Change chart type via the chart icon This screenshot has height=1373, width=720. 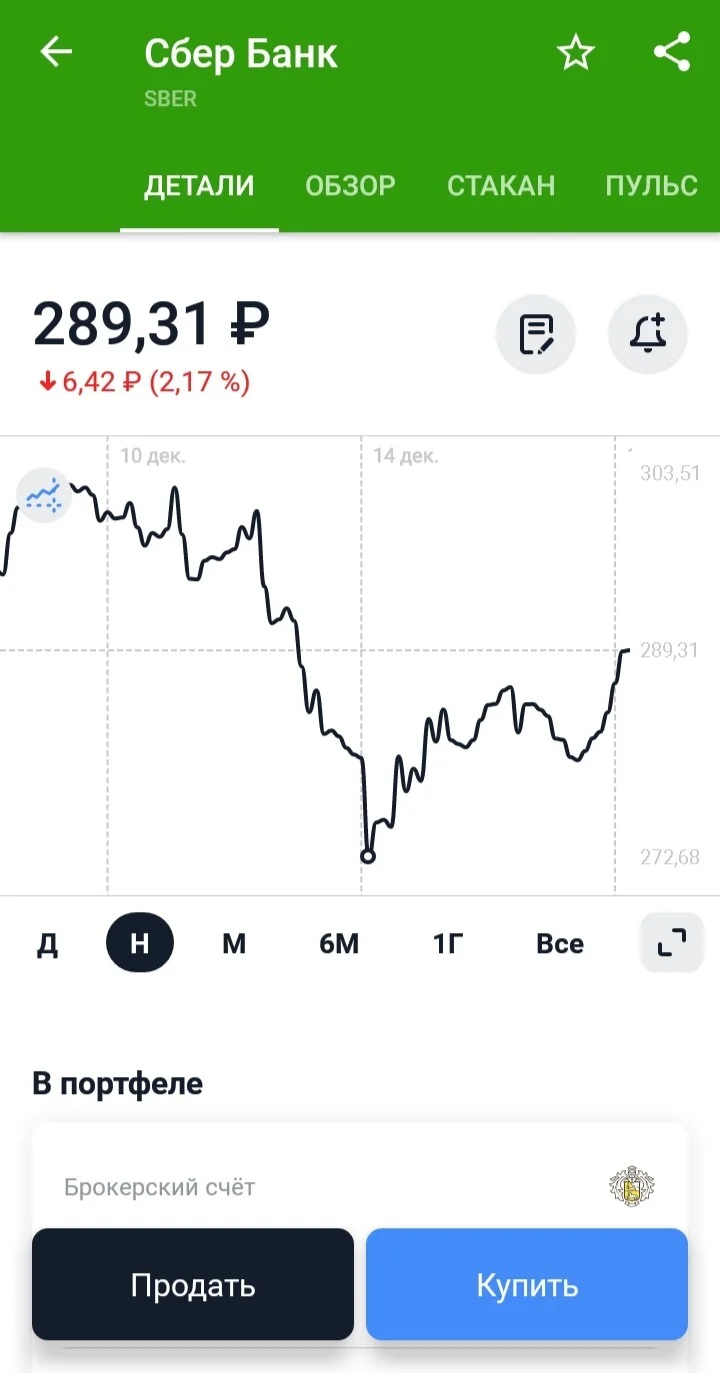(44, 495)
